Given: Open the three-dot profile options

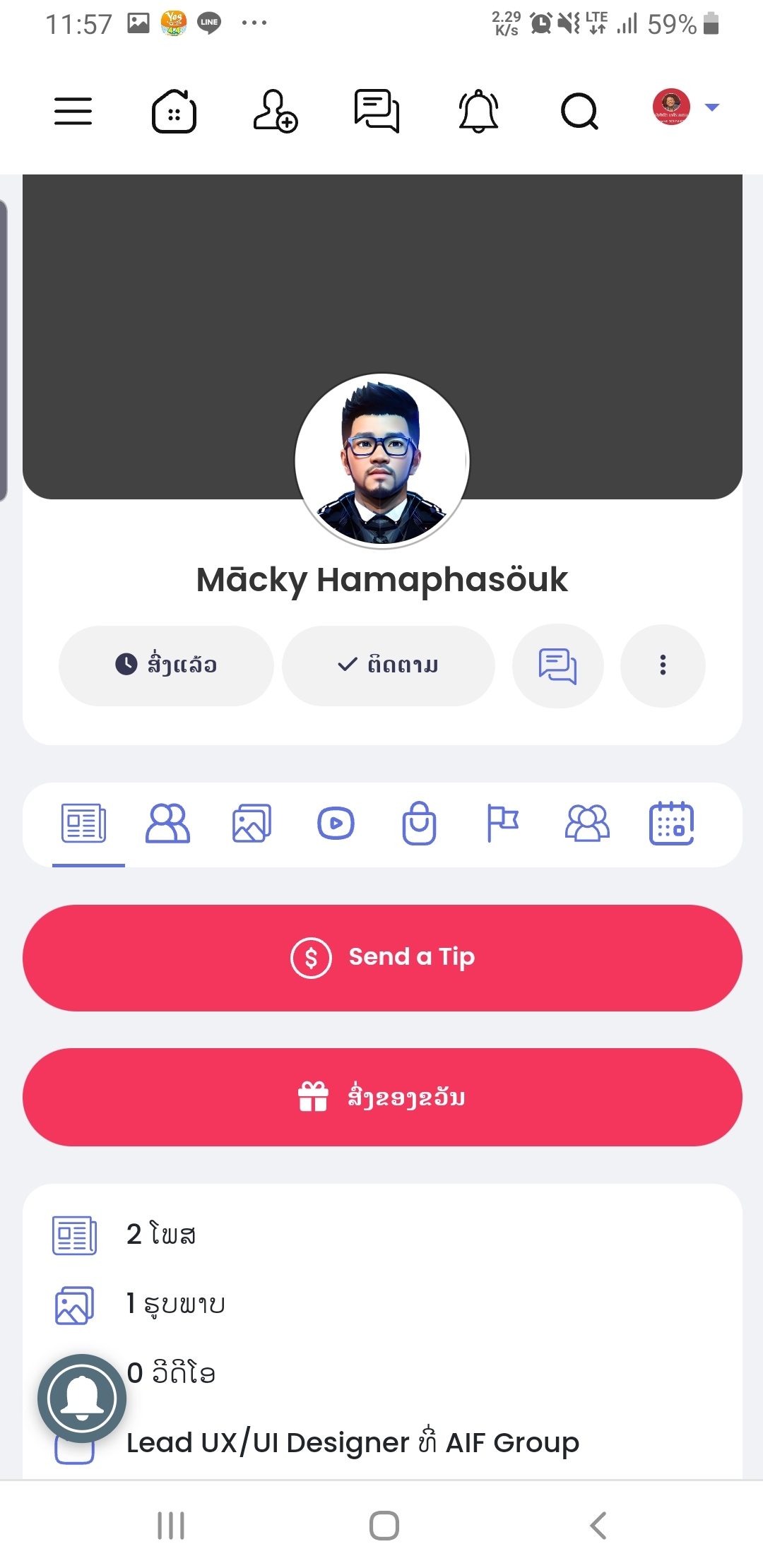Looking at the screenshot, I should pos(663,665).
